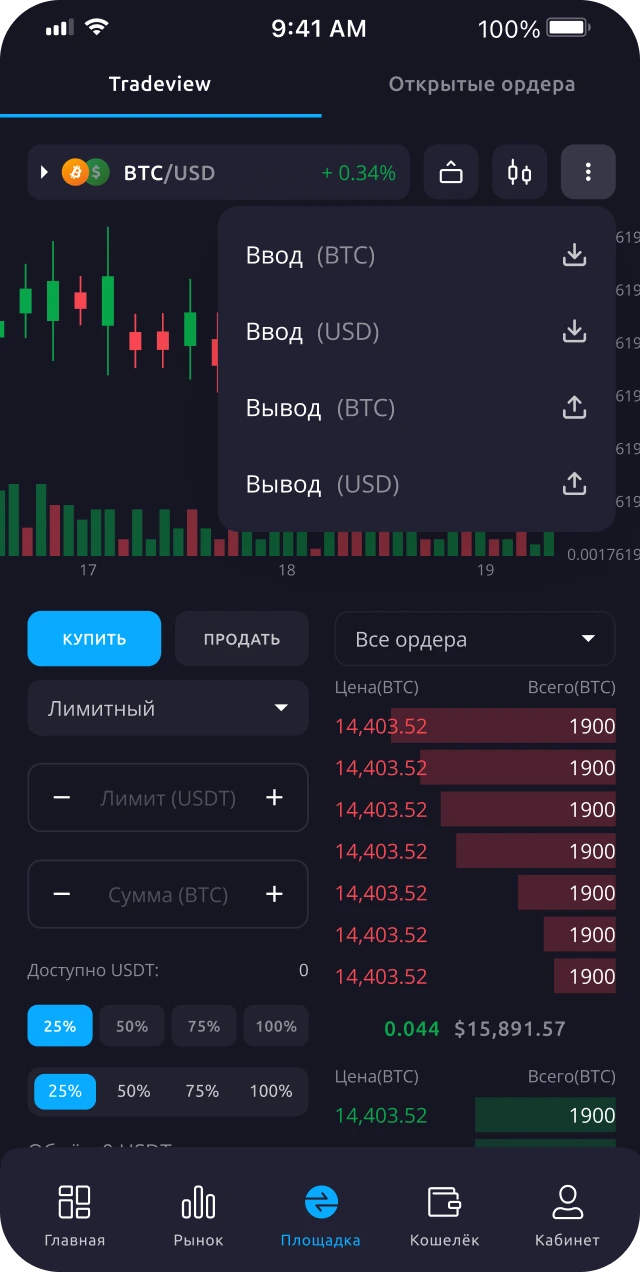Increase the Лимит (USDT) value with plus
This screenshot has height=1272, width=640.
click(x=275, y=797)
